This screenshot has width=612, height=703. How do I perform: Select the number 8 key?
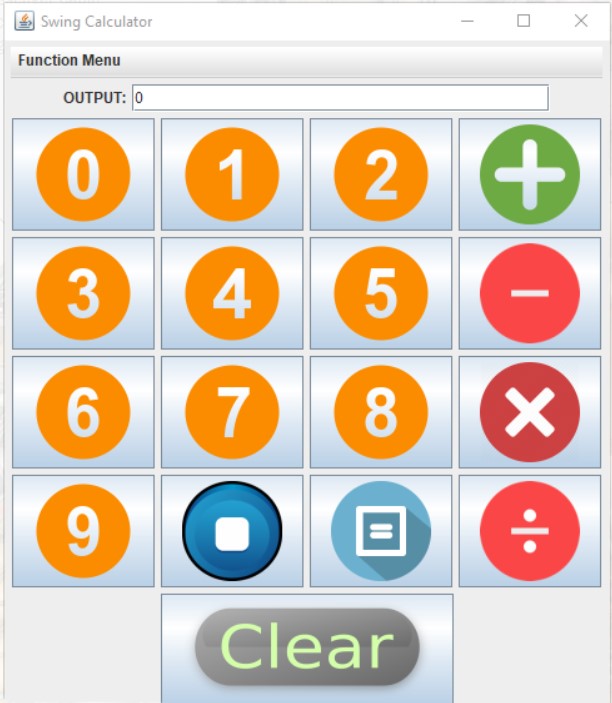click(x=381, y=412)
